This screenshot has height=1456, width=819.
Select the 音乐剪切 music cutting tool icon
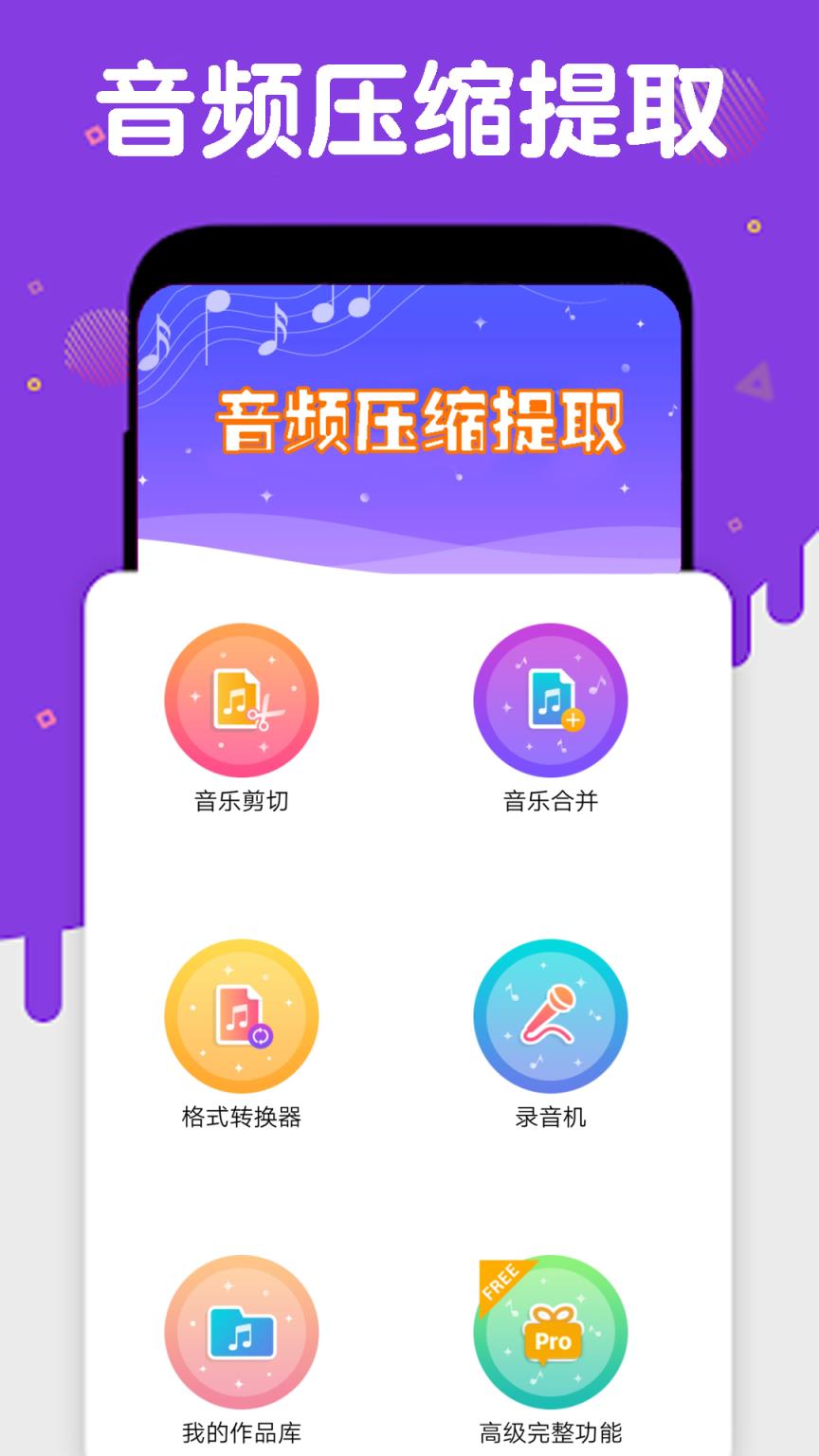tap(240, 700)
